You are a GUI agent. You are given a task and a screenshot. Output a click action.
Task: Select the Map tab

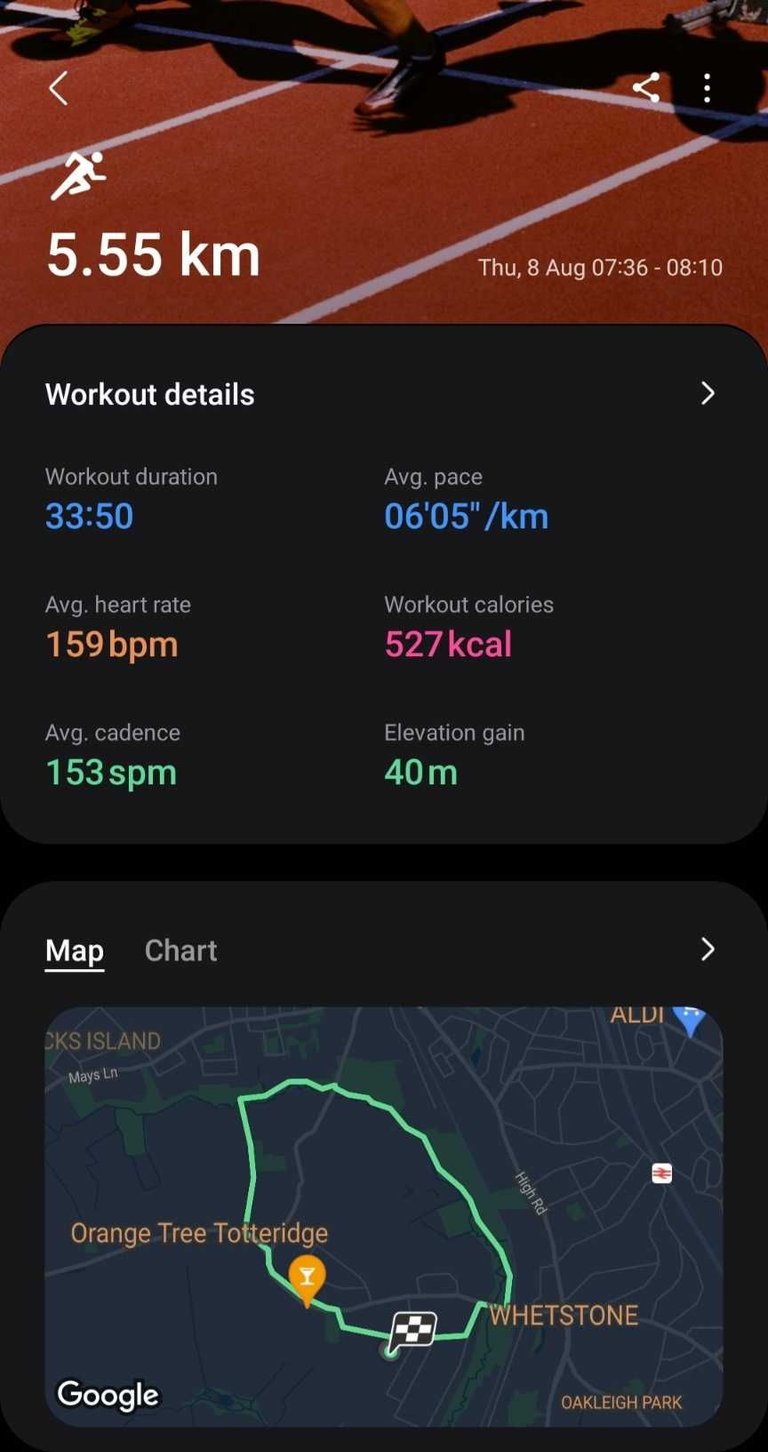pos(75,951)
